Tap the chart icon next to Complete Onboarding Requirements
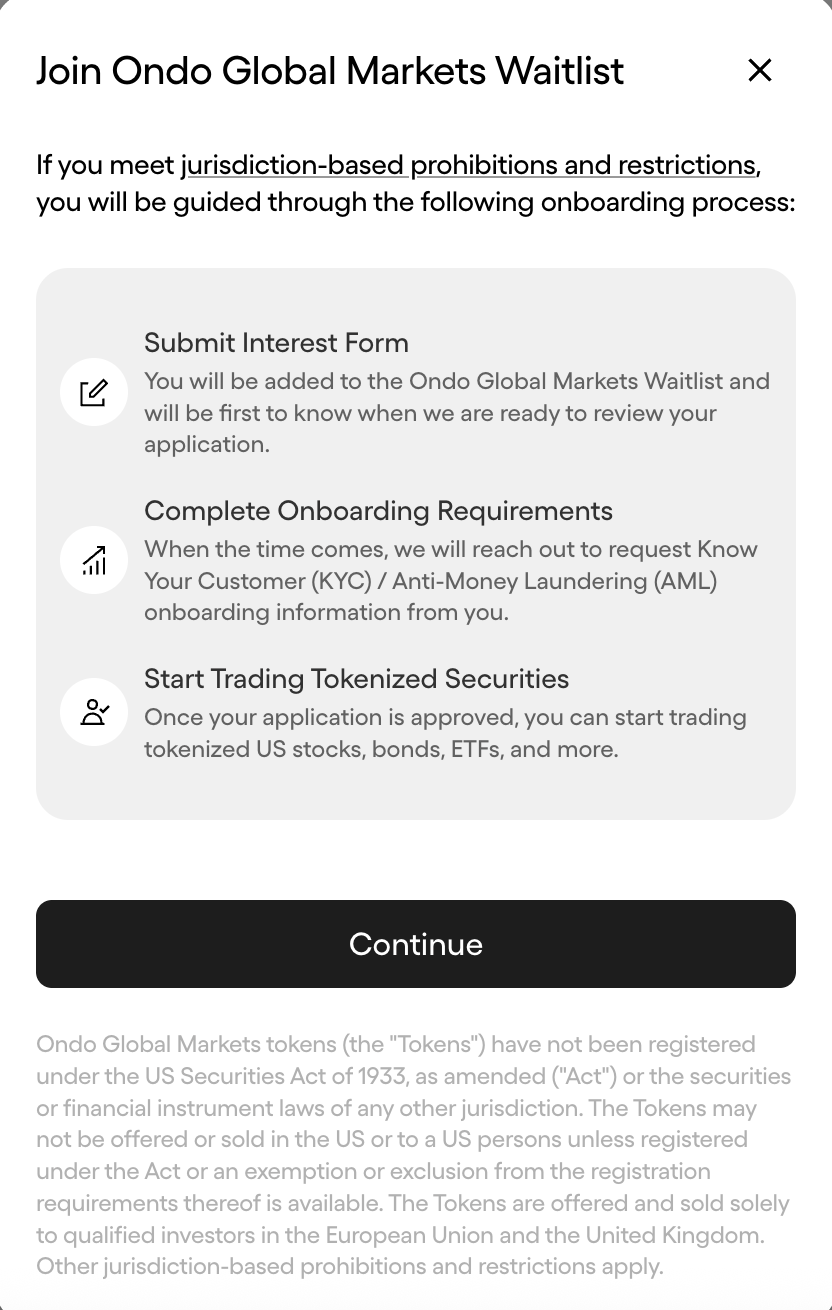Screen dimensions: 832x1310 pos(93,561)
